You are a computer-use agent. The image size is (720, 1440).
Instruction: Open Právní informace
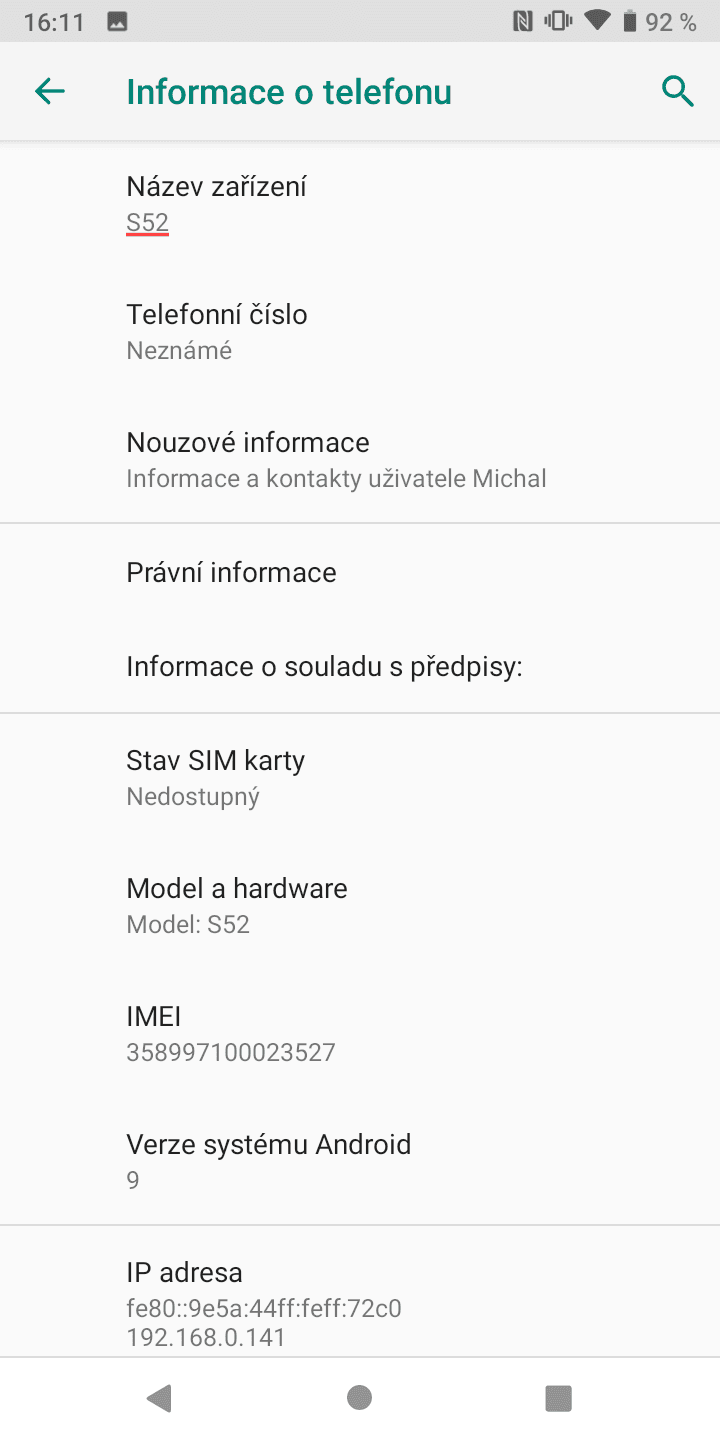click(360, 572)
